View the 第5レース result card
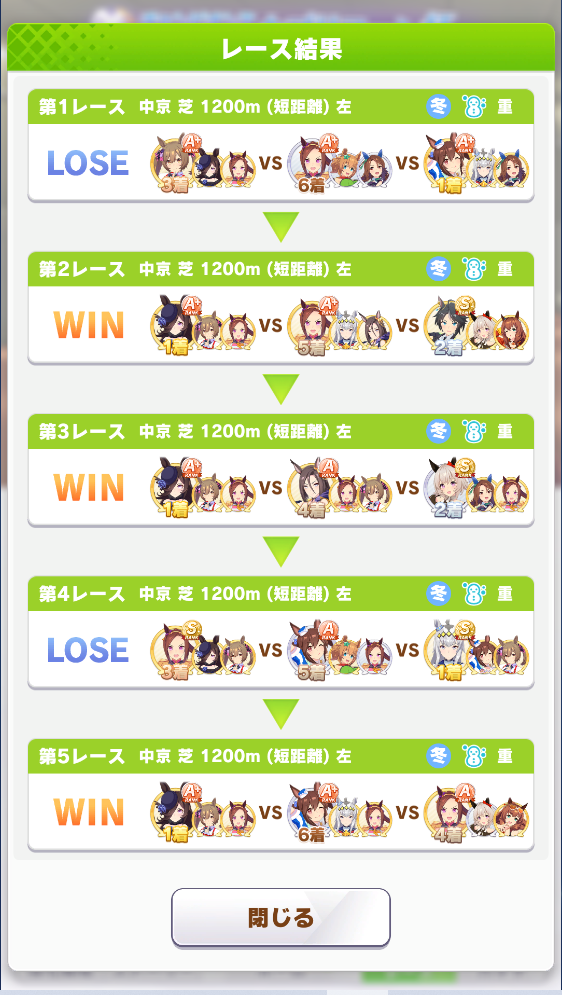The height and width of the screenshot is (995, 562). (280, 795)
